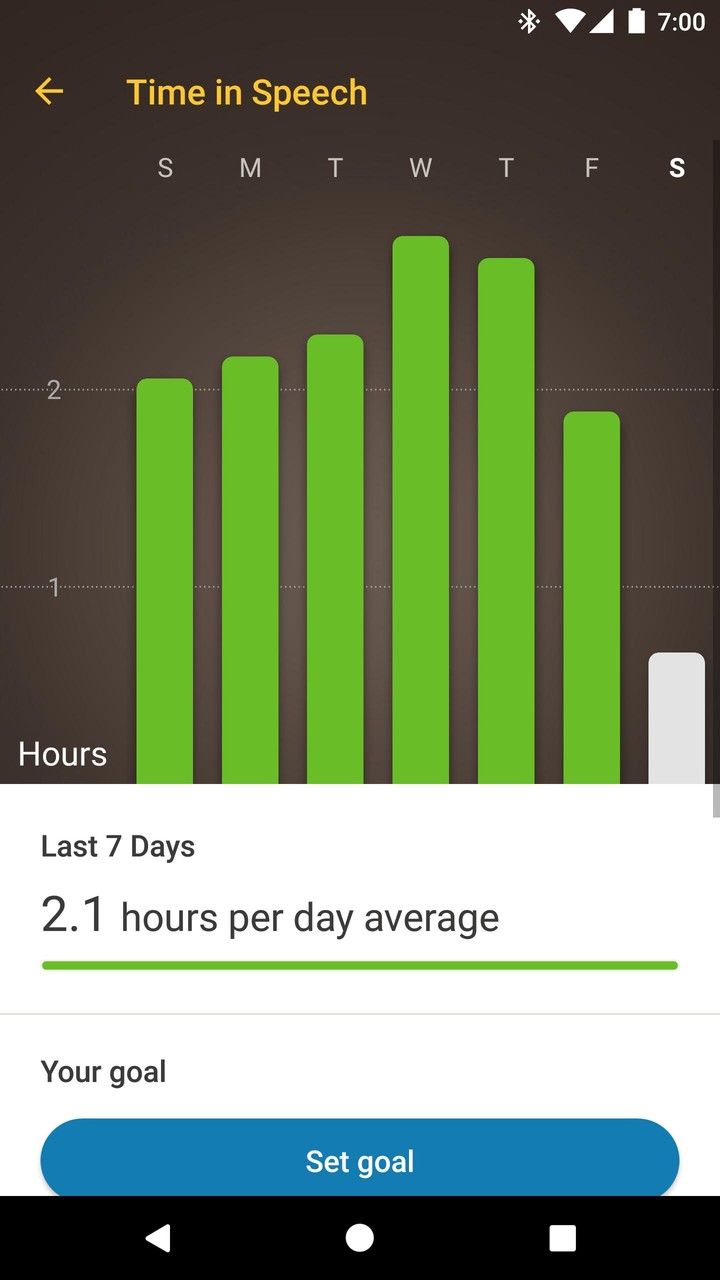Tap the Set goal button

[x=360, y=1160]
